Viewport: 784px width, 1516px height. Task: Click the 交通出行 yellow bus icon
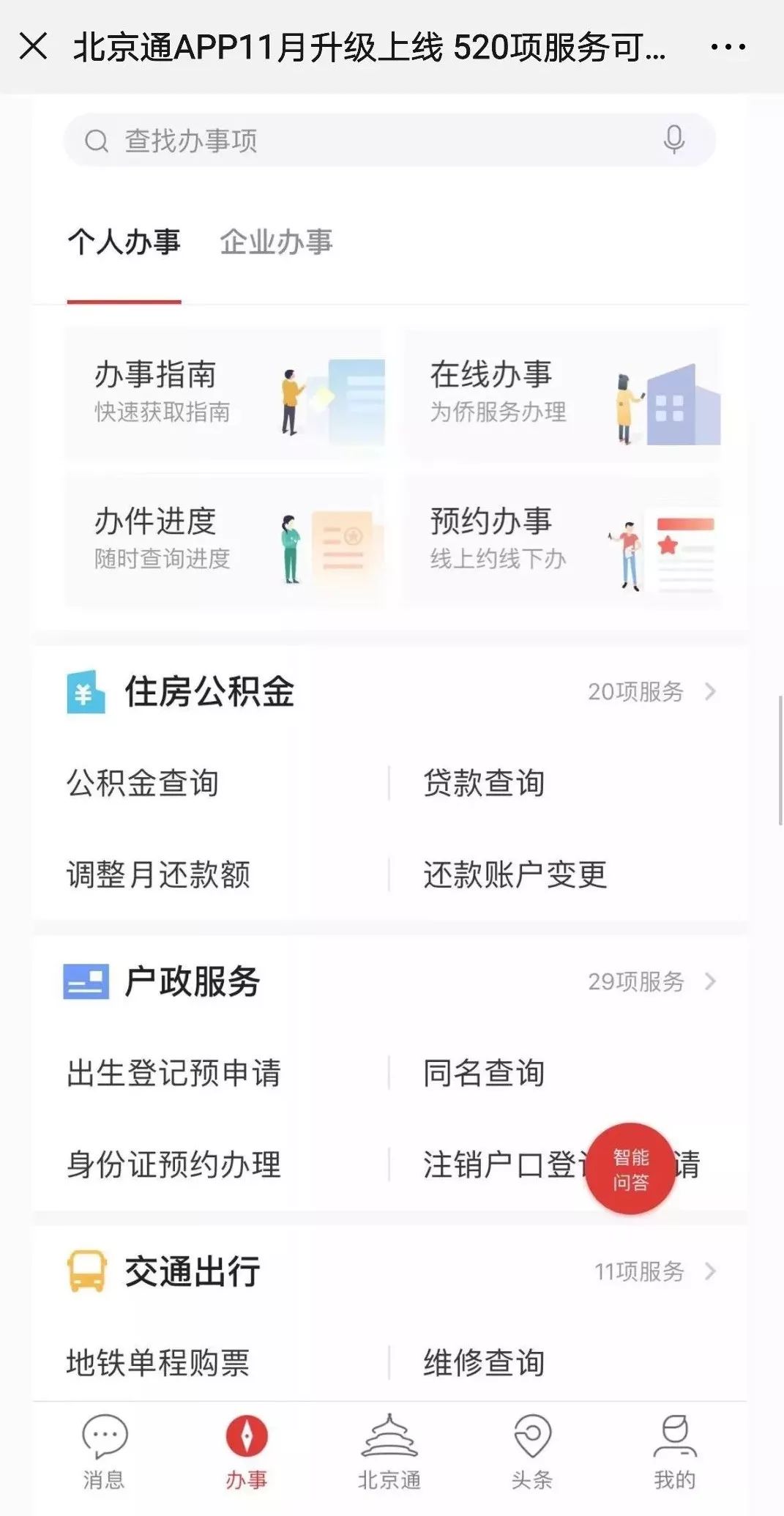(85, 1268)
